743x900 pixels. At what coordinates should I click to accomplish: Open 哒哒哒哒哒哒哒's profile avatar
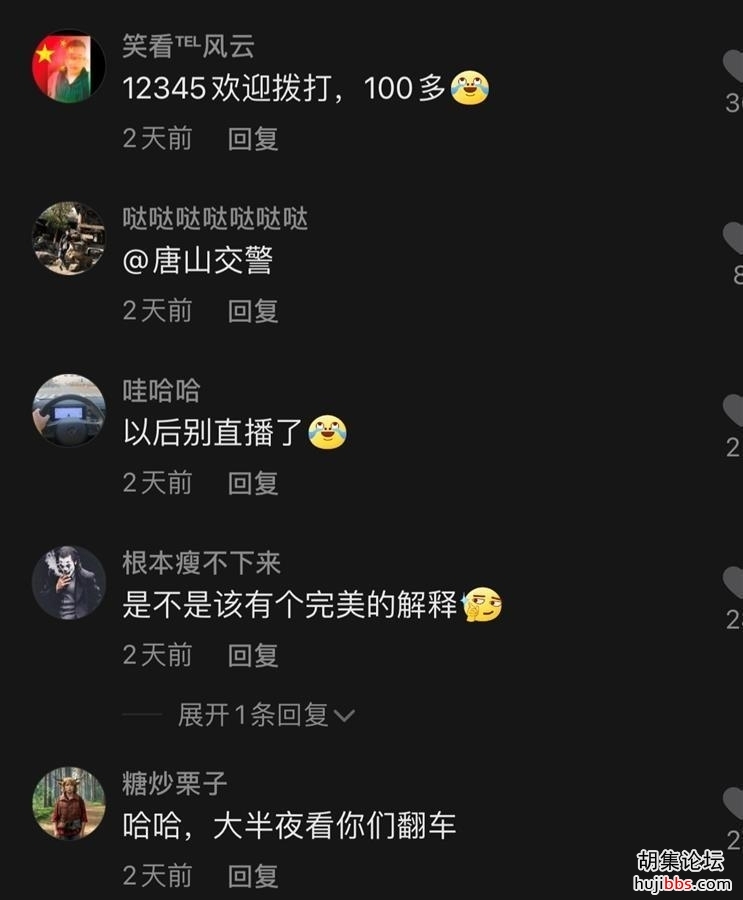pyautogui.click(x=68, y=238)
